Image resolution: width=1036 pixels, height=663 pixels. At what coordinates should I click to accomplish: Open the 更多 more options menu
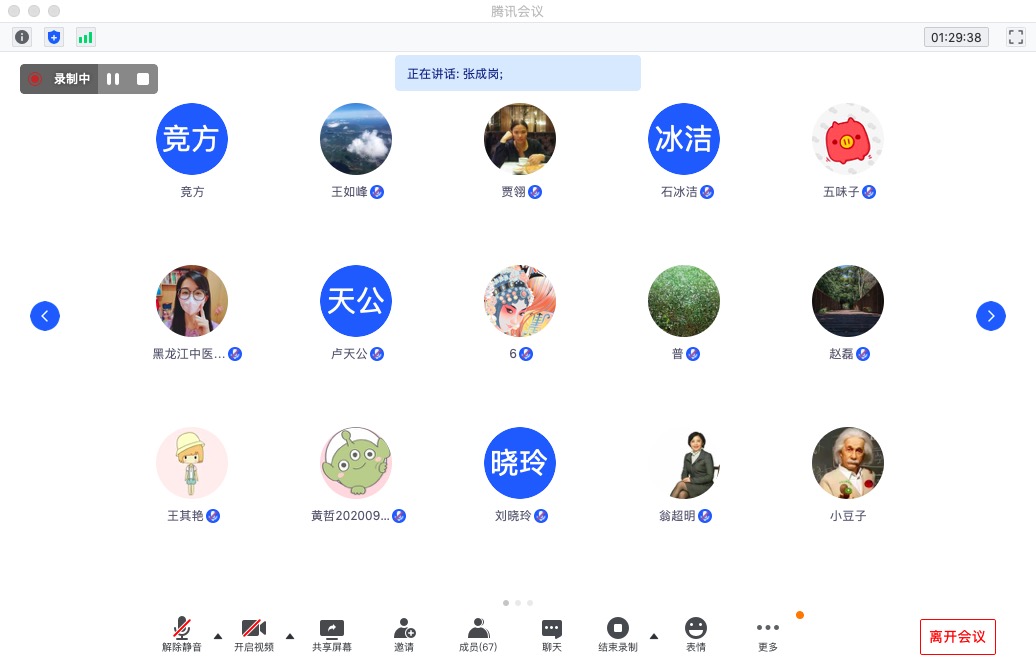click(768, 634)
